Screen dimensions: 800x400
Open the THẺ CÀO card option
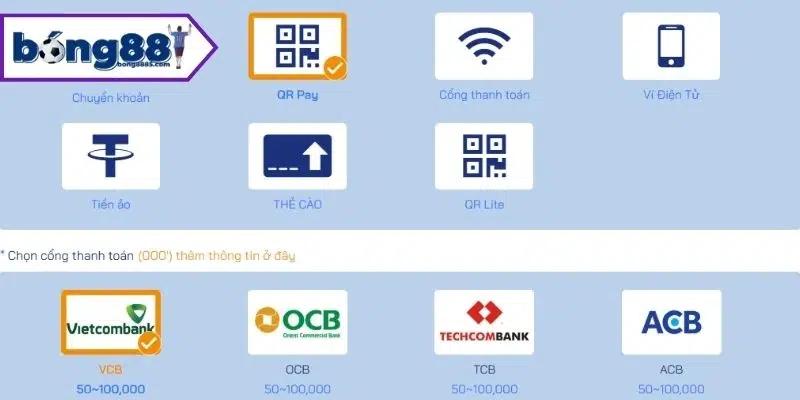[x=297, y=157]
